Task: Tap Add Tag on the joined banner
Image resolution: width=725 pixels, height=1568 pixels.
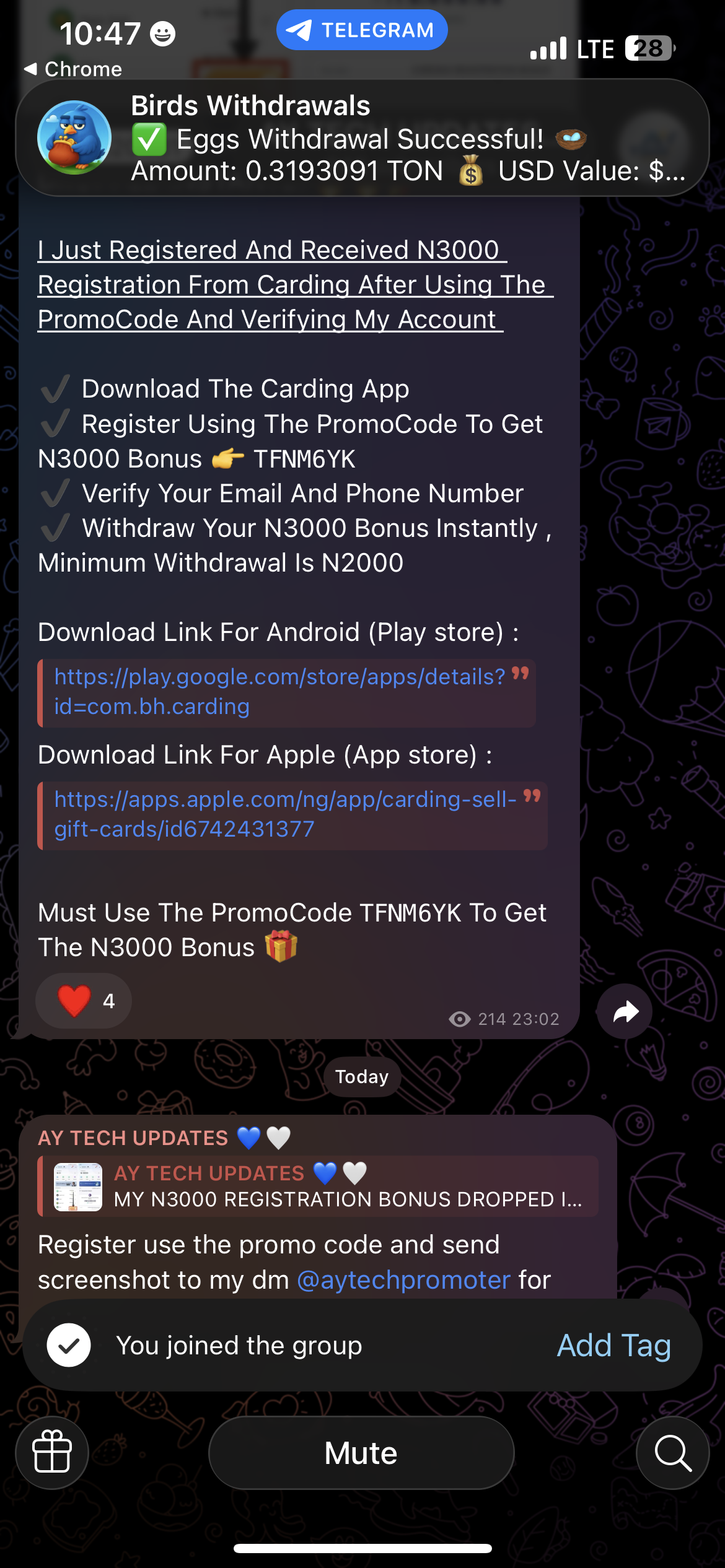Action: (613, 1345)
